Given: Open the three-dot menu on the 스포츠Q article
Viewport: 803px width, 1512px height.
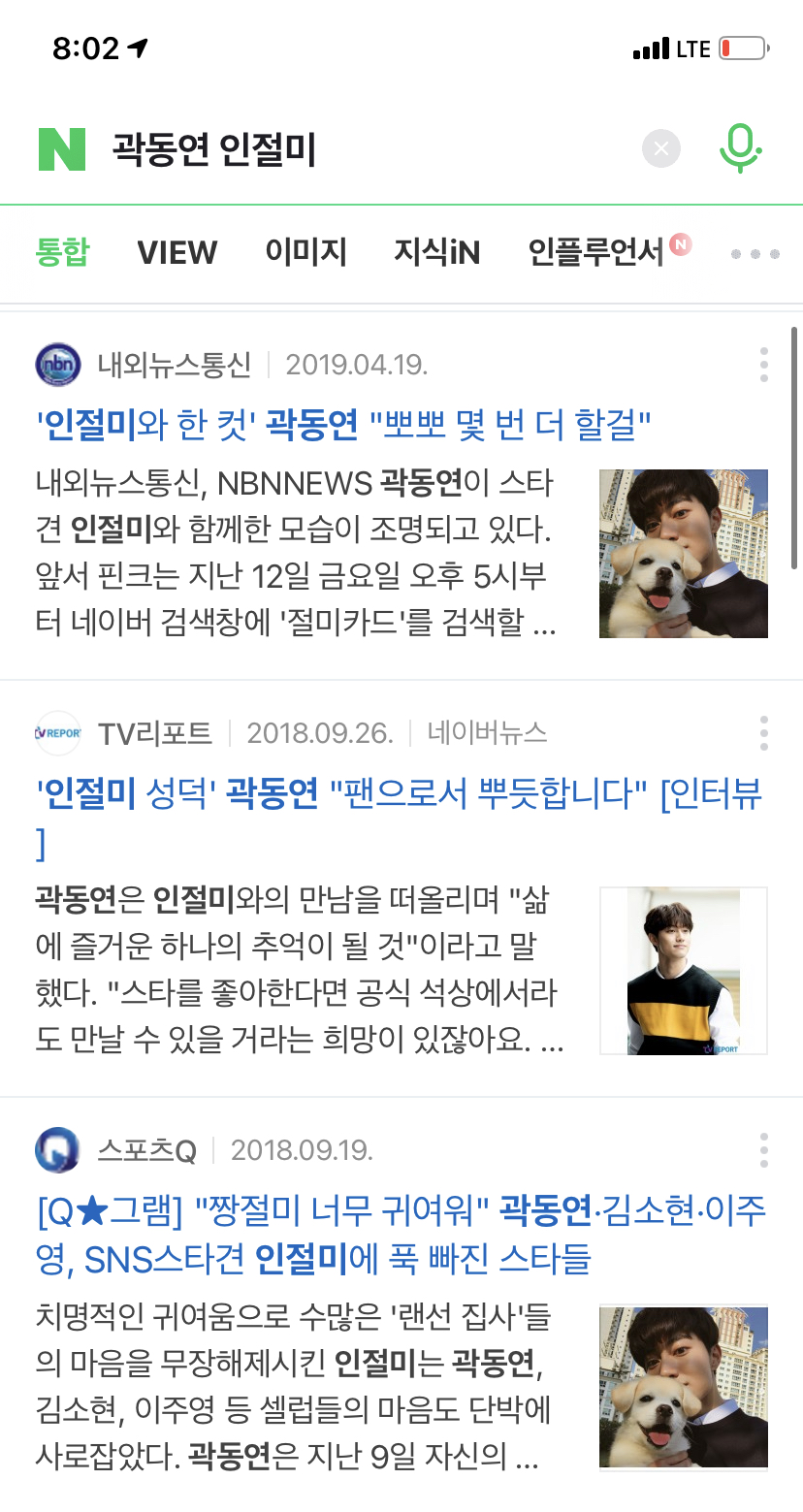Looking at the screenshot, I should tap(763, 1149).
